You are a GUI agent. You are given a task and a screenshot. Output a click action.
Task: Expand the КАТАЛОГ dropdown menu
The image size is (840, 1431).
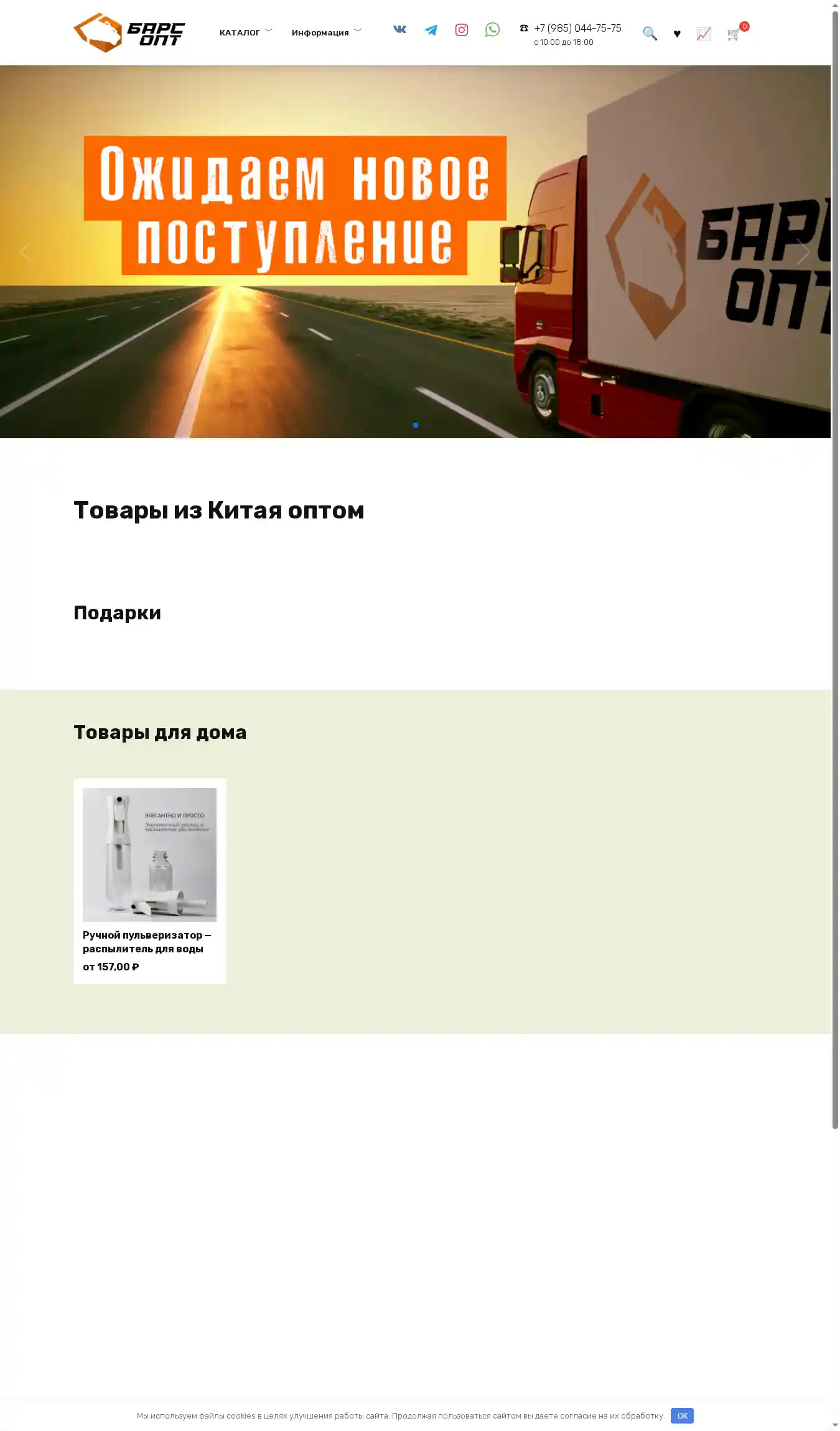245,32
